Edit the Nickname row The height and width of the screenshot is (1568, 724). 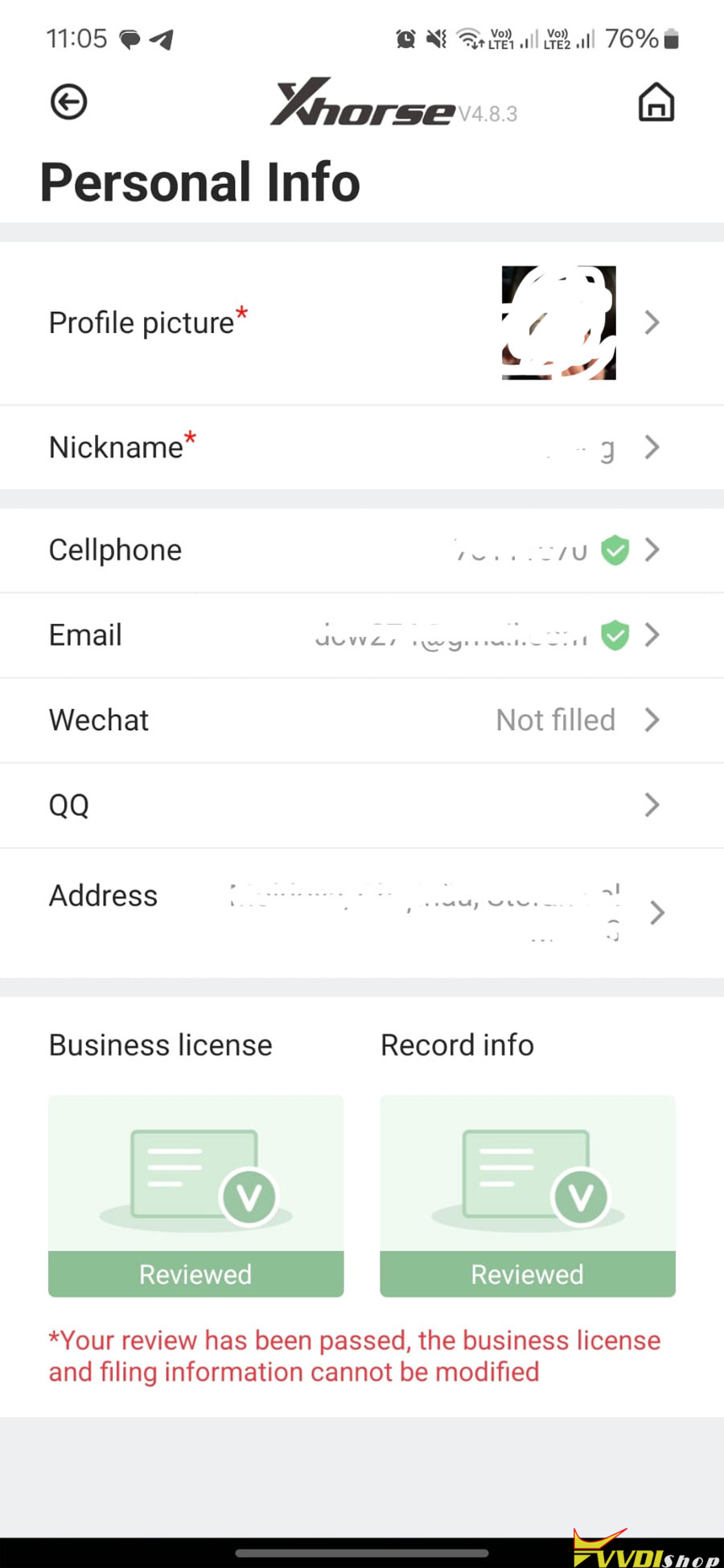[x=362, y=447]
